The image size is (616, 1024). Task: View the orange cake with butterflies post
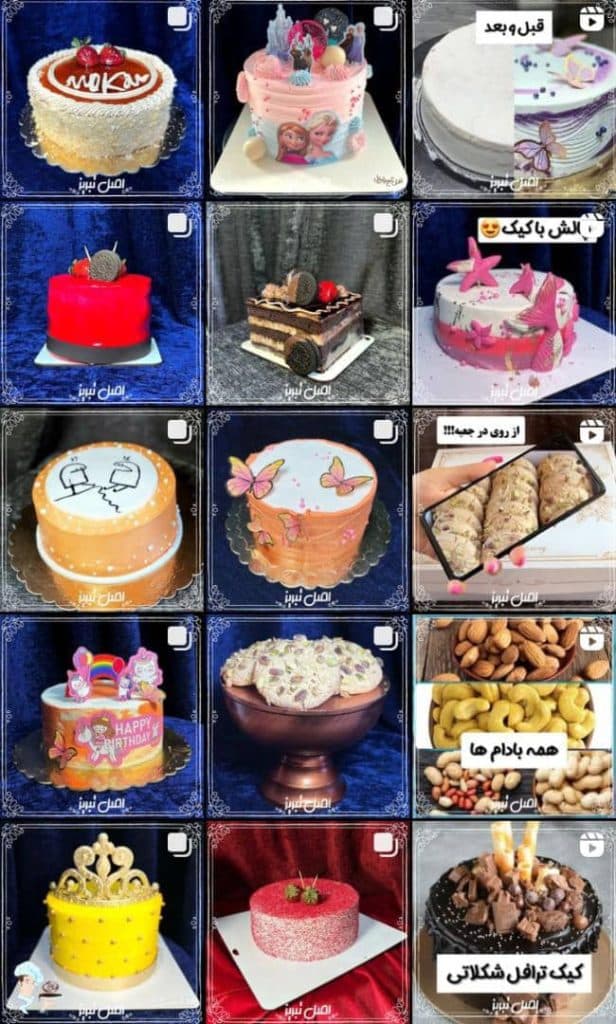(308, 508)
